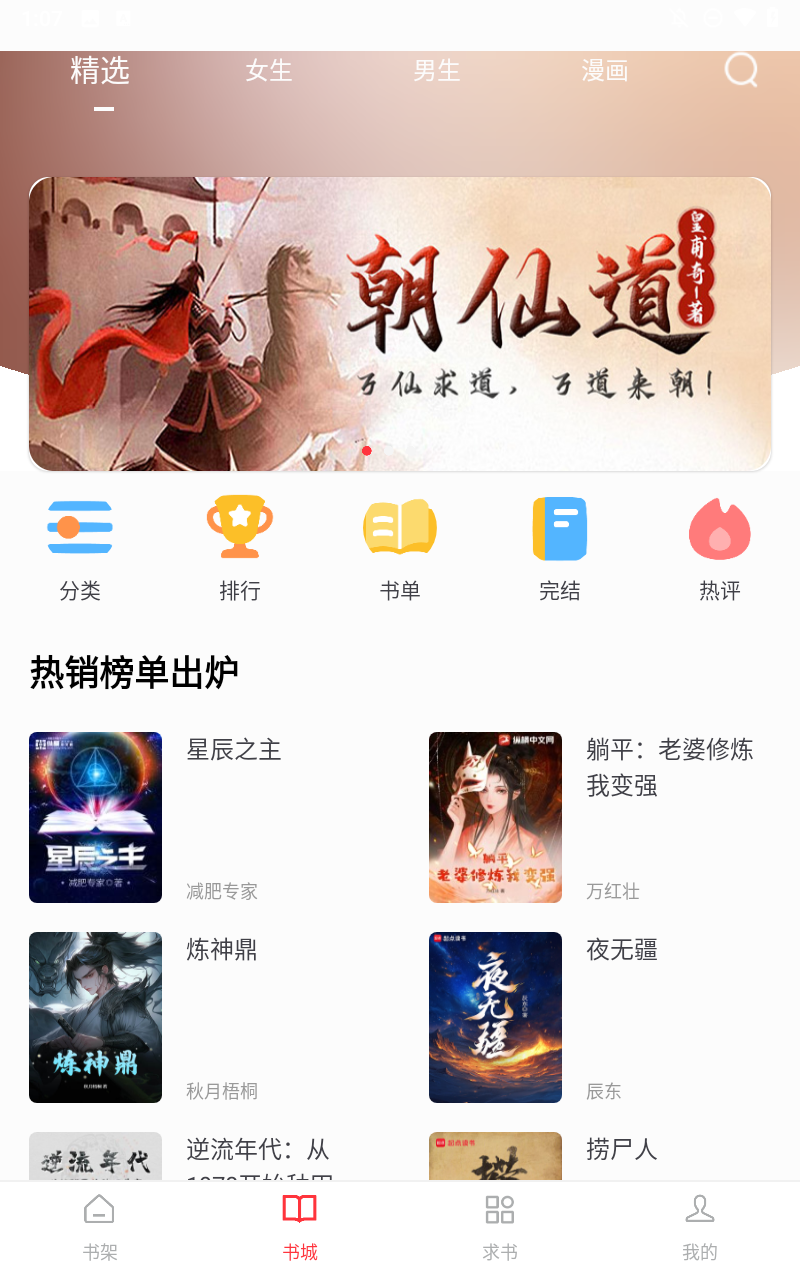This screenshot has height=1280, width=800.
Task: Tap the search magnifier icon
Action: (740, 70)
